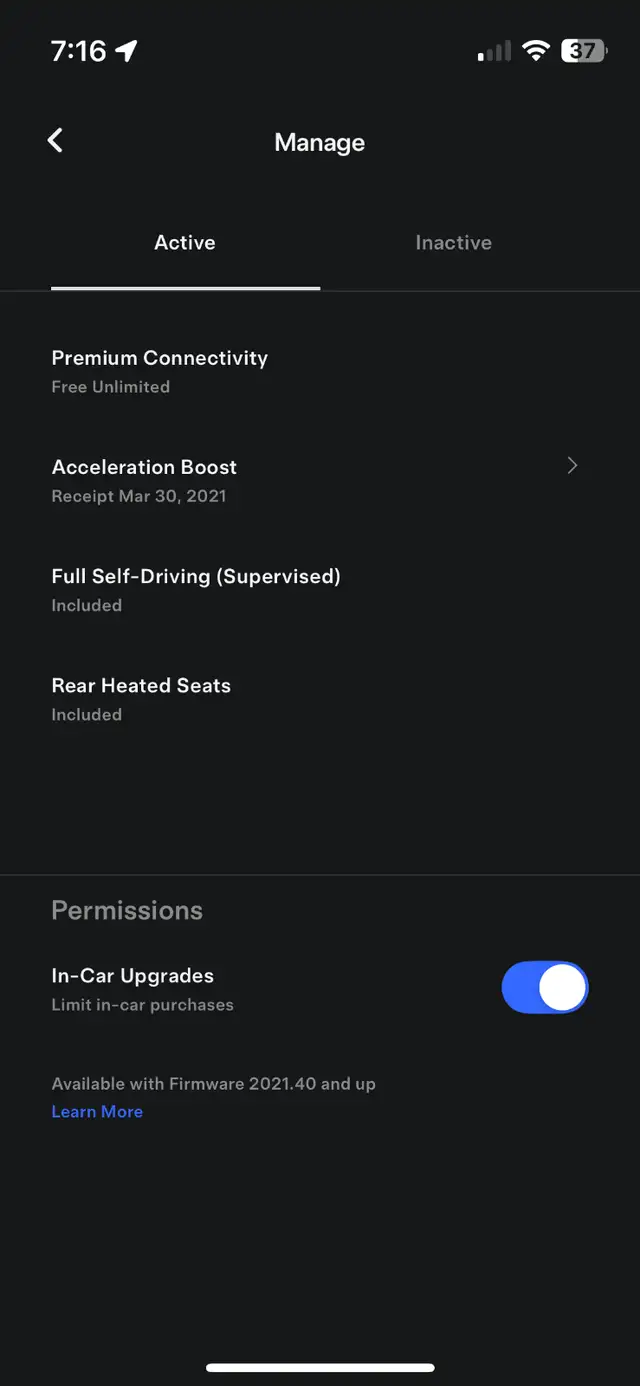Go back from the Manage screen
The image size is (640, 1386).
pyautogui.click(x=55, y=141)
